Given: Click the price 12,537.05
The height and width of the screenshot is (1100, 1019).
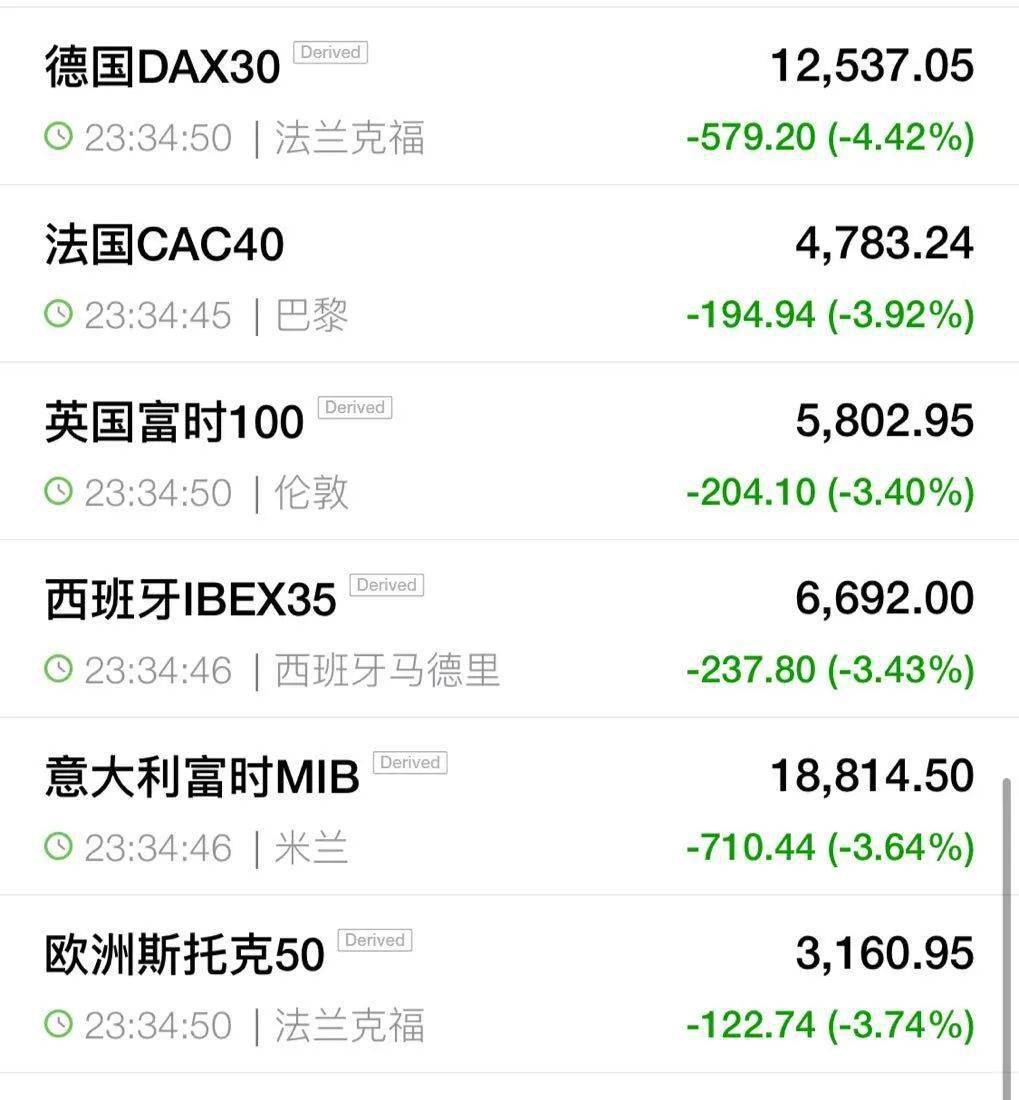Looking at the screenshot, I should click(873, 65).
